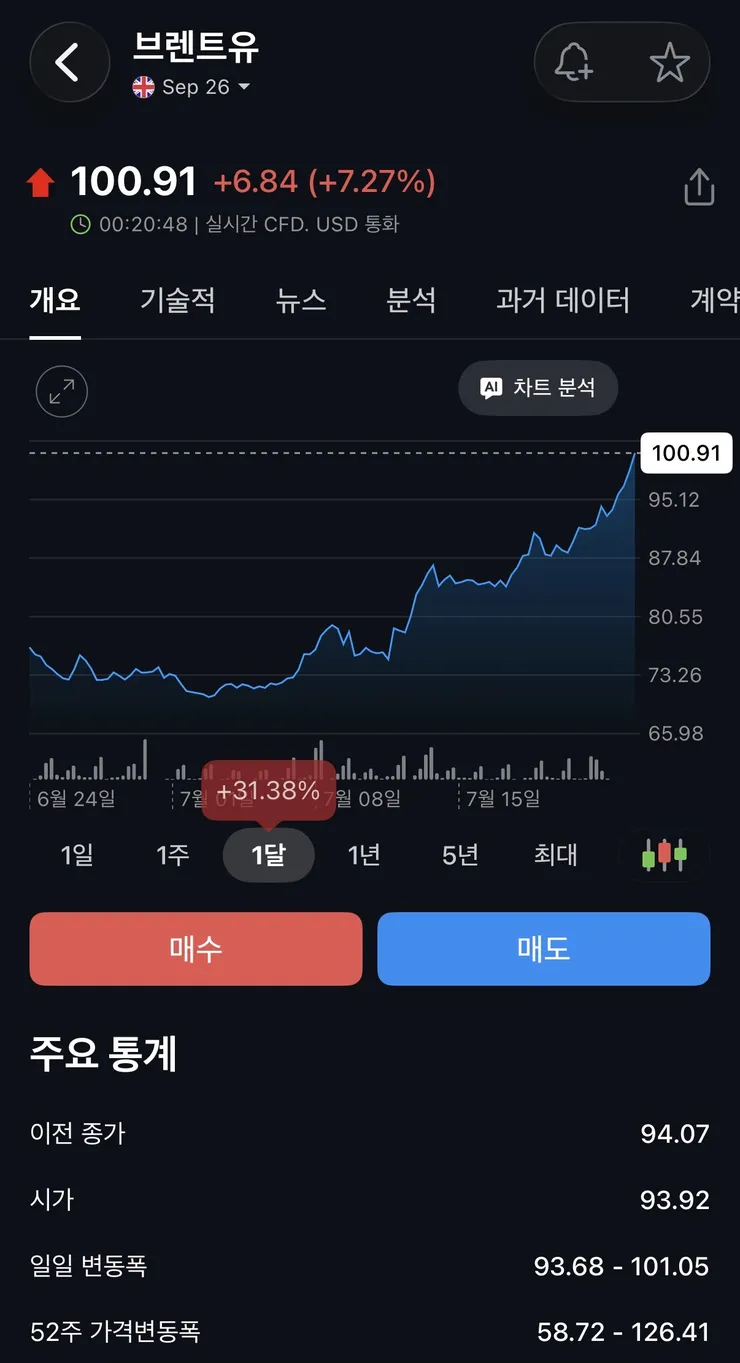740x1363 pixels.
Task: Add a price alert with the bell icon
Action: 574,63
